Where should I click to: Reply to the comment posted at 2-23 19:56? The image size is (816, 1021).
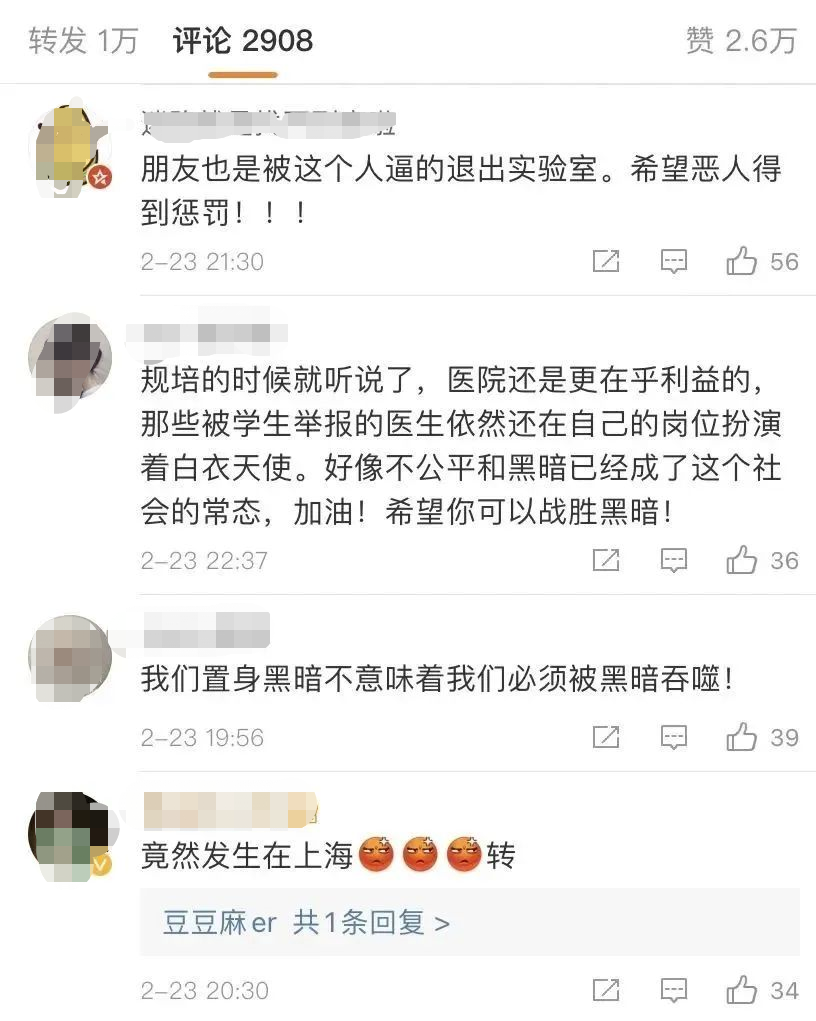675,738
